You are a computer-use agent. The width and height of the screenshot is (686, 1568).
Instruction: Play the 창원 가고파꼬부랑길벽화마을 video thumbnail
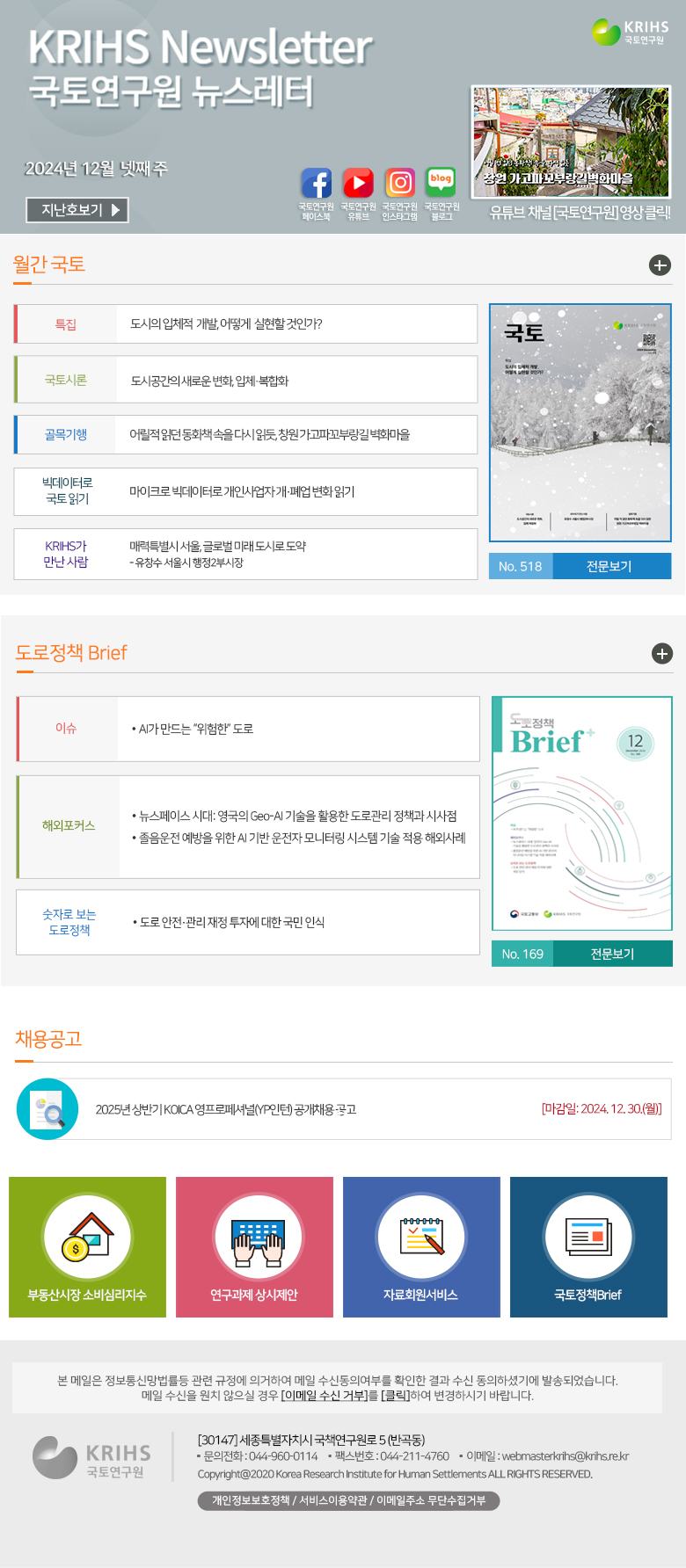point(571,142)
